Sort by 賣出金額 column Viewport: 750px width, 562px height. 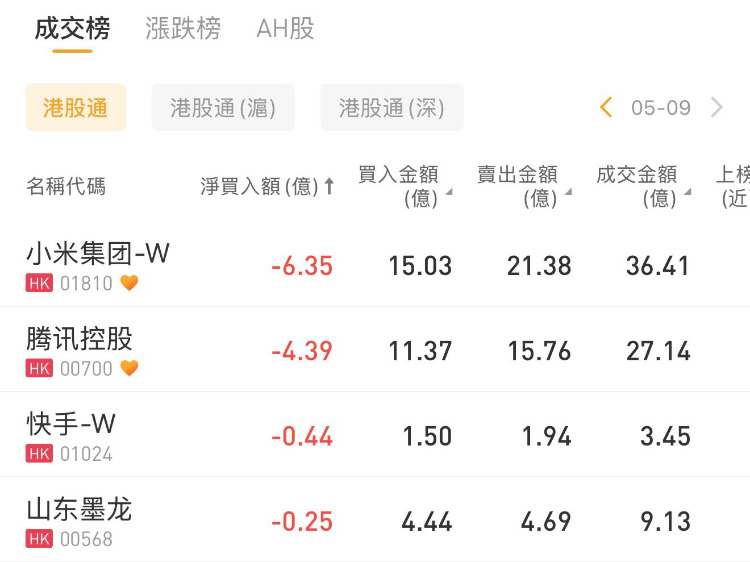tap(523, 186)
